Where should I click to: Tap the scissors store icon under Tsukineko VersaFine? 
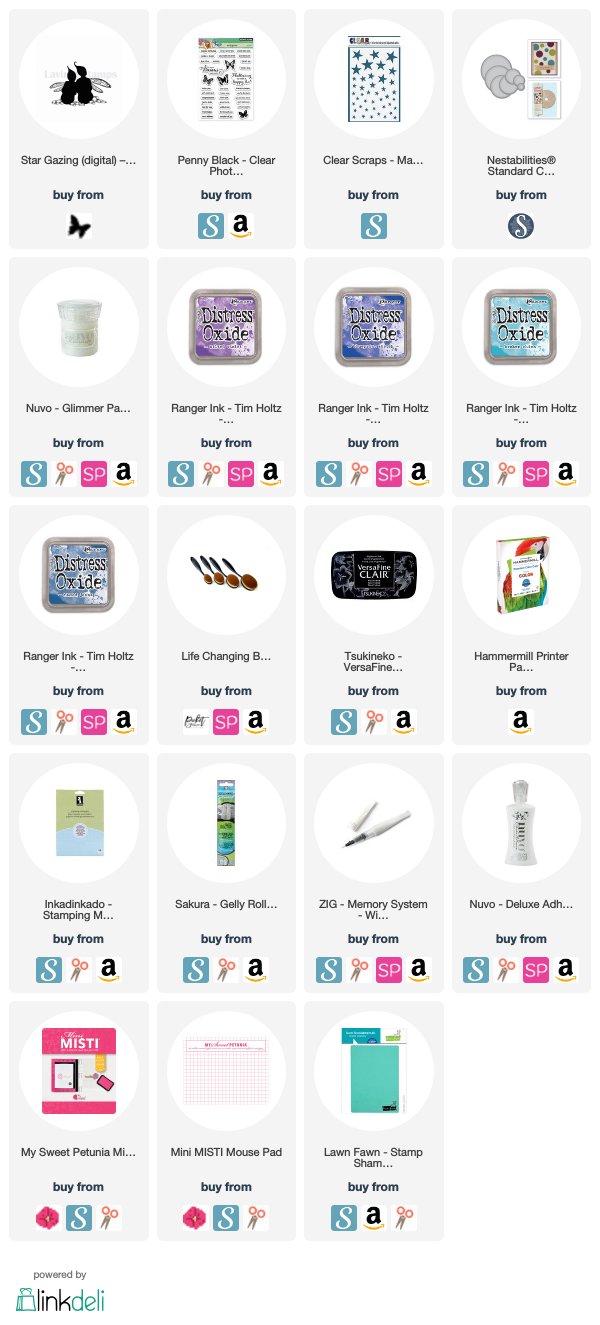coord(388,722)
